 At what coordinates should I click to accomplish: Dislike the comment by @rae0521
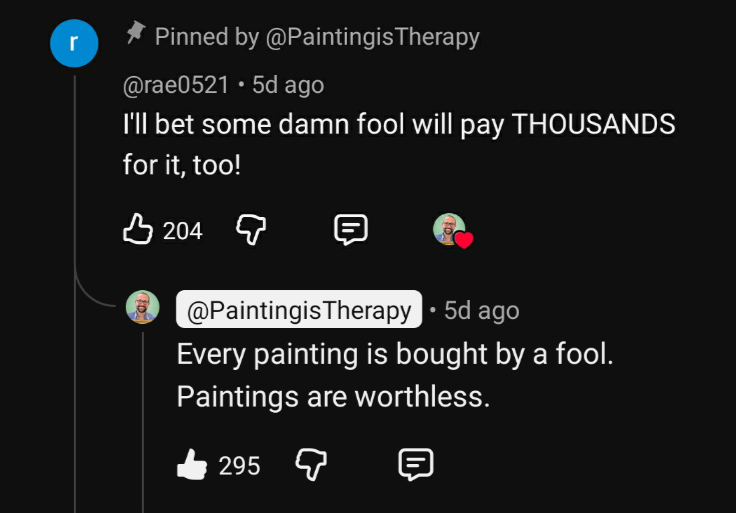251,230
